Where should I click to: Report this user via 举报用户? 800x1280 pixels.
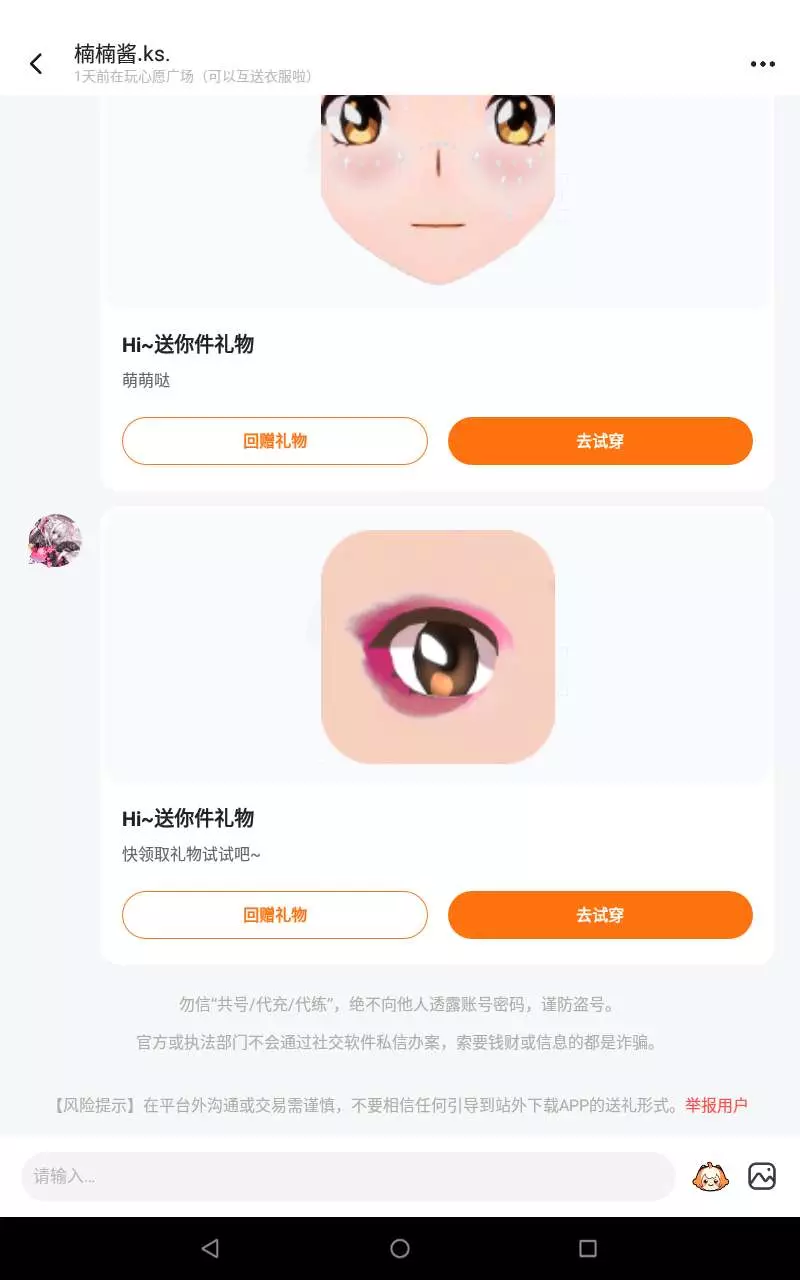pos(716,1105)
